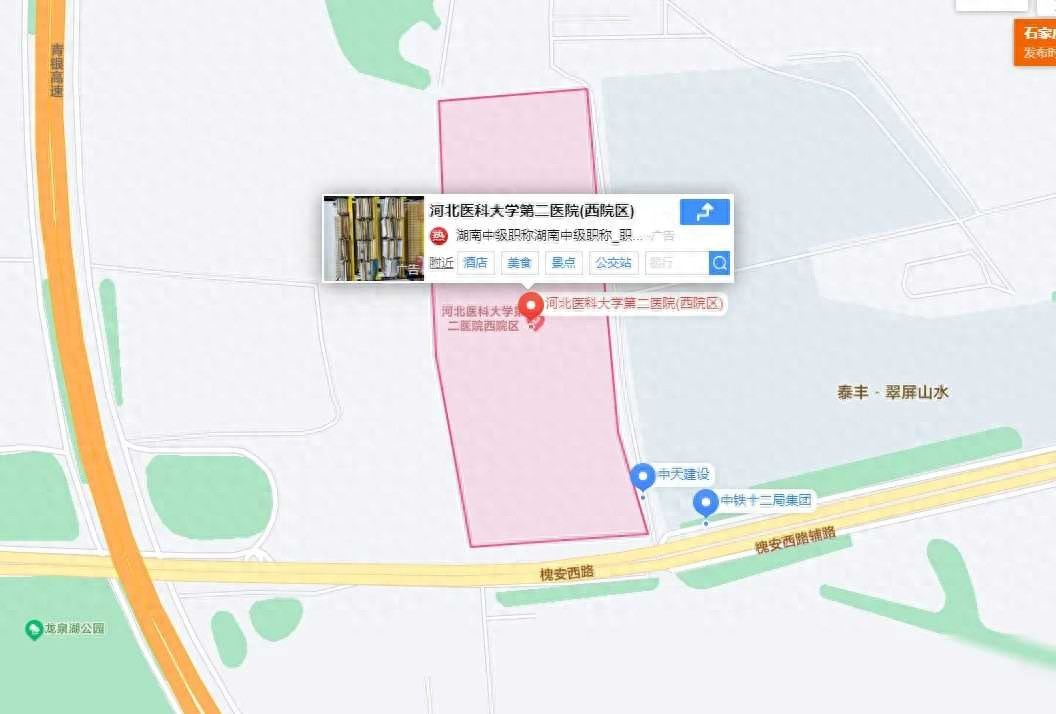Search nearby 美食 restaurants
Viewport: 1056px width, 714px height.
tap(519, 263)
